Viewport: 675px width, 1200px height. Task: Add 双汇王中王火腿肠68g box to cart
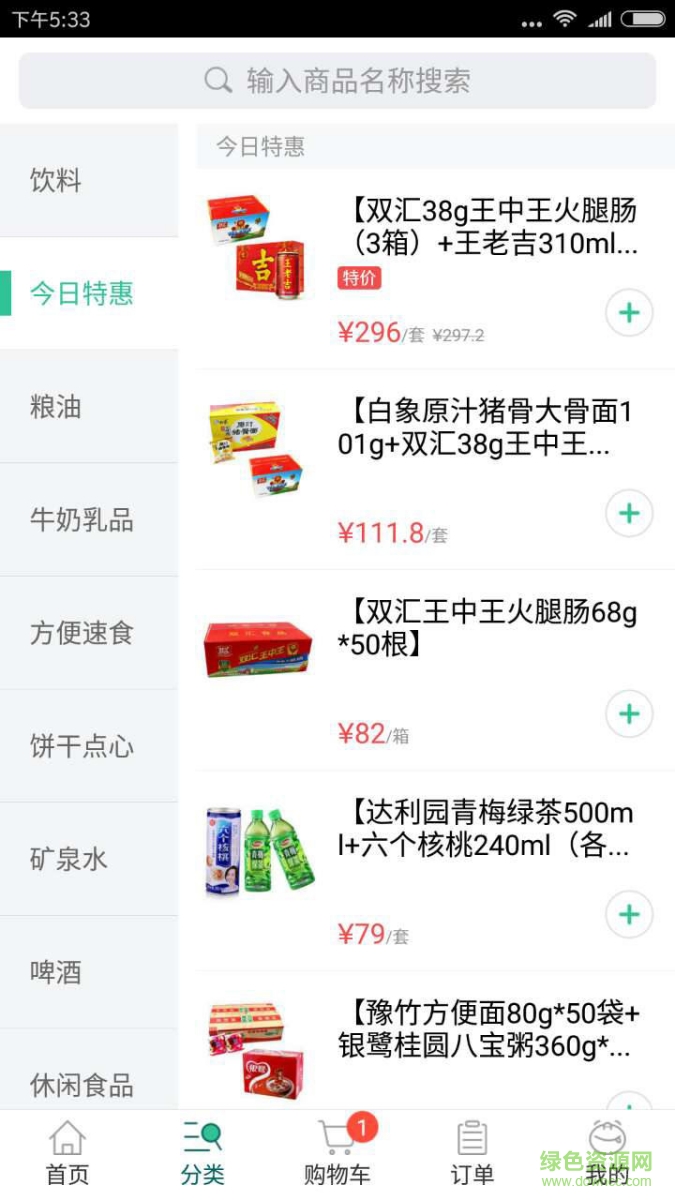pos(629,714)
